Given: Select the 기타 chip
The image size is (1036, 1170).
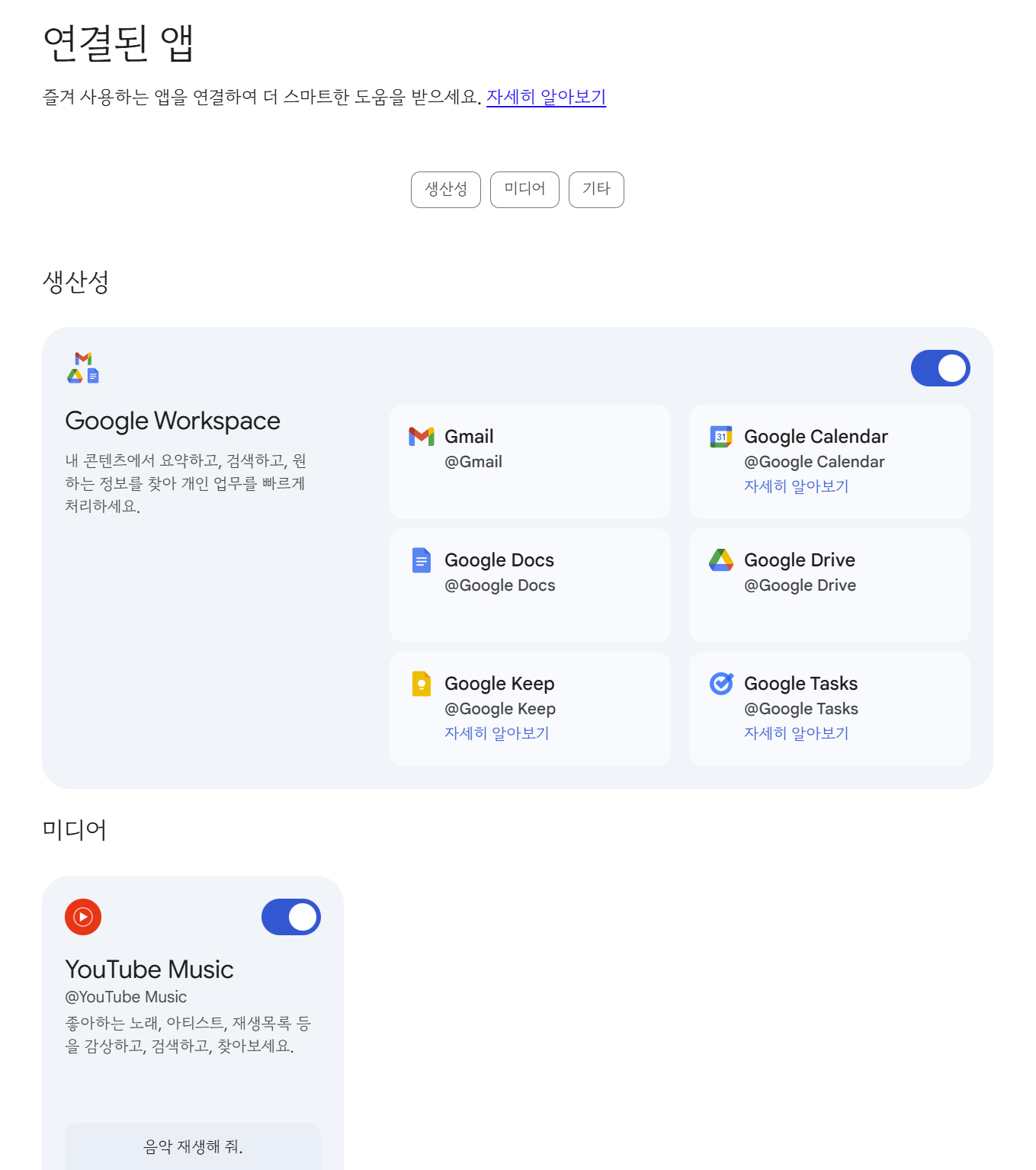Looking at the screenshot, I should coord(596,189).
